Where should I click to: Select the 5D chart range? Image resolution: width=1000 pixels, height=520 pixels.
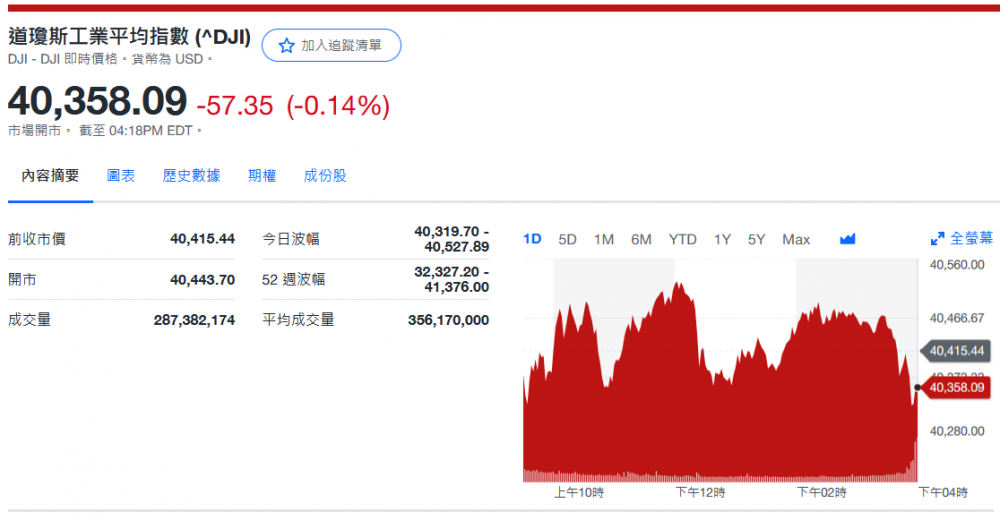[x=567, y=239]
